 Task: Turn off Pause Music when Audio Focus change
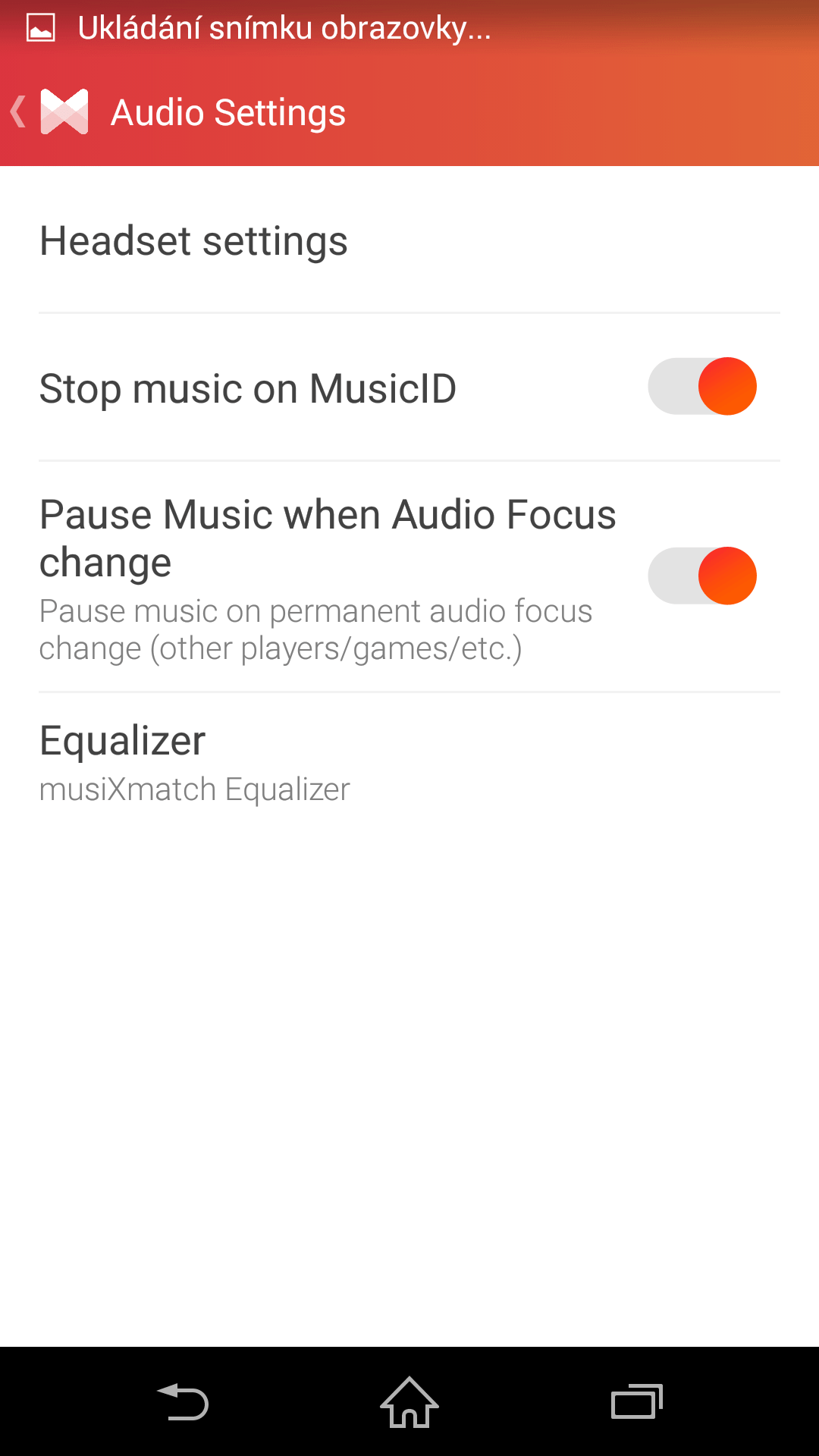[702, 576]
